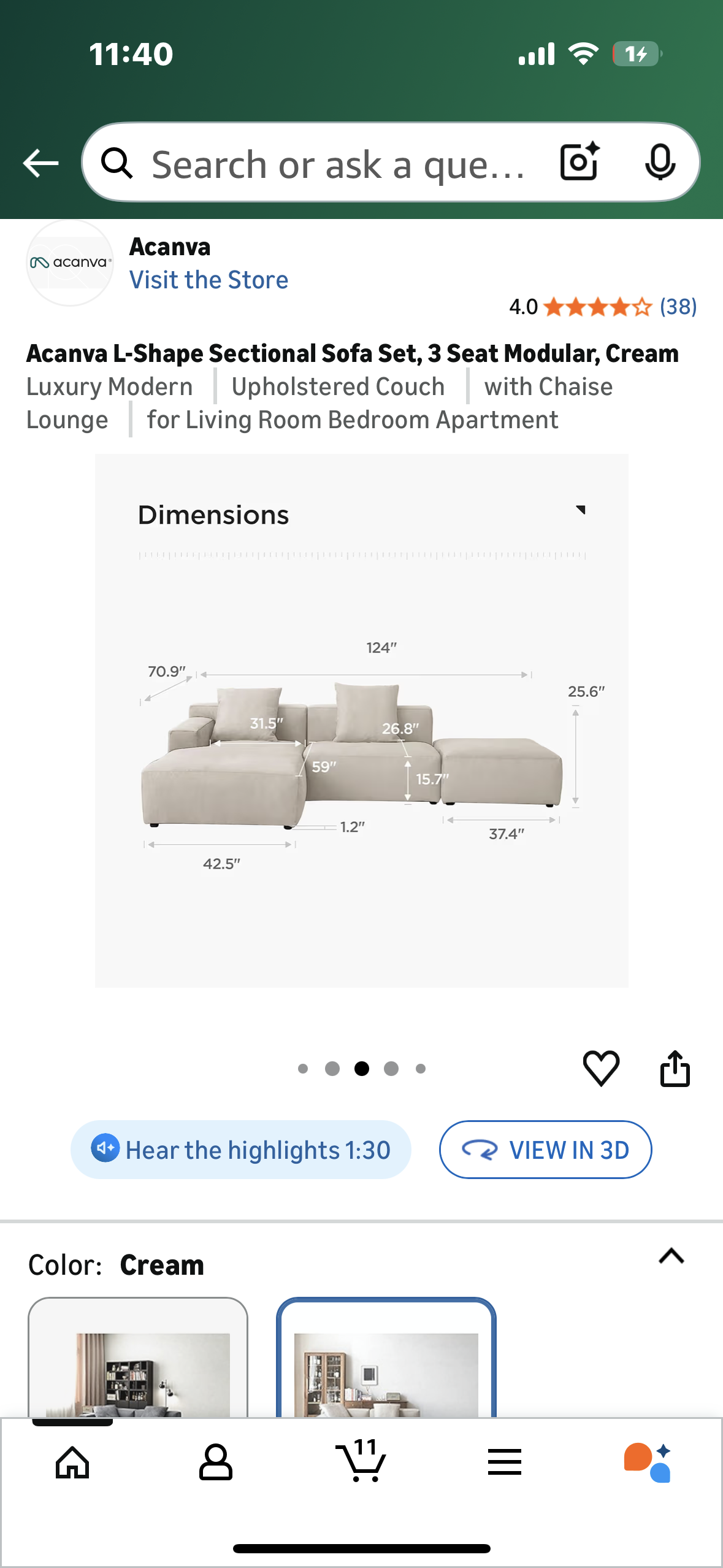Toggle the heart to save this sofa
The image size is (723, 1568).
602,1069
